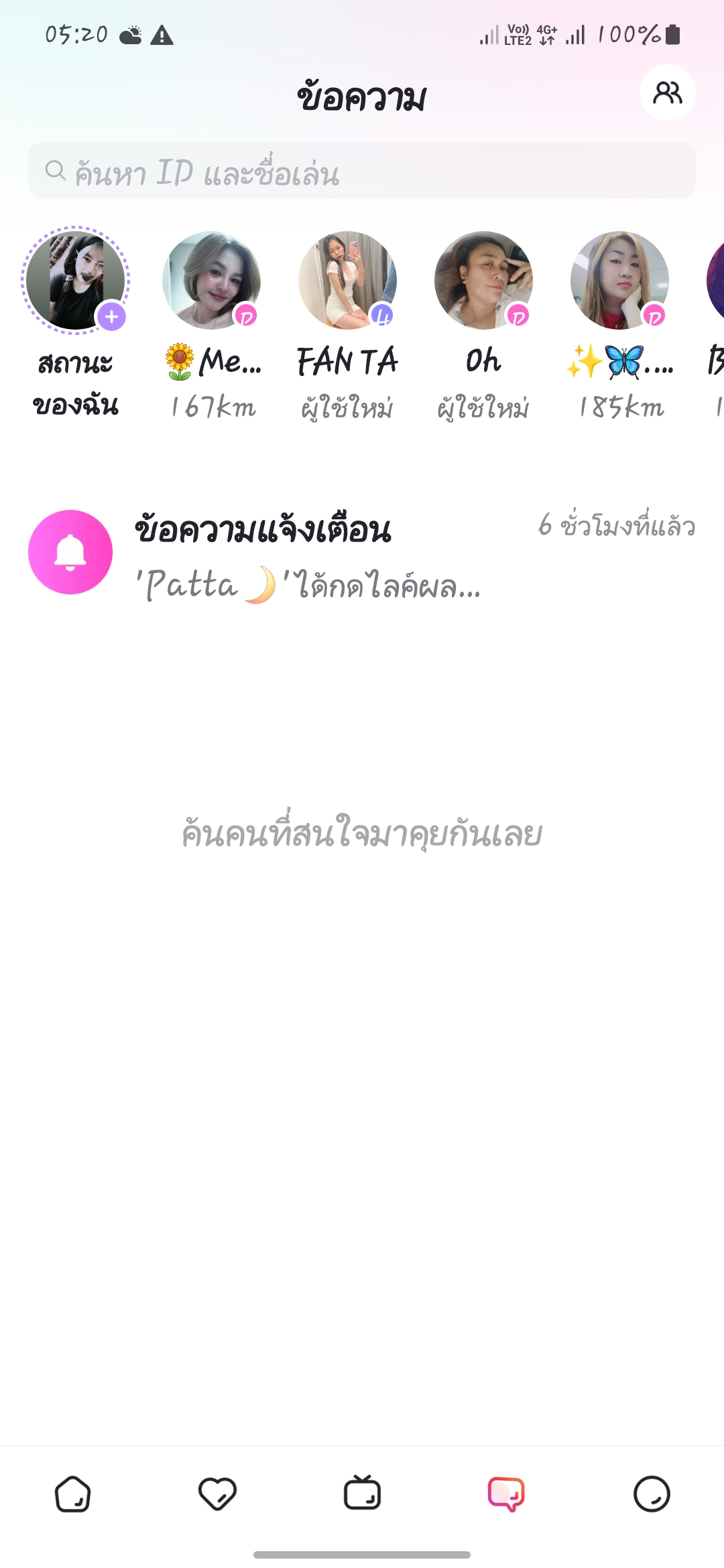Open the sunflower Me... profile at 167km
This screenshot has width=724, height=1568.
pyautogui.click(x=212, y=281)
